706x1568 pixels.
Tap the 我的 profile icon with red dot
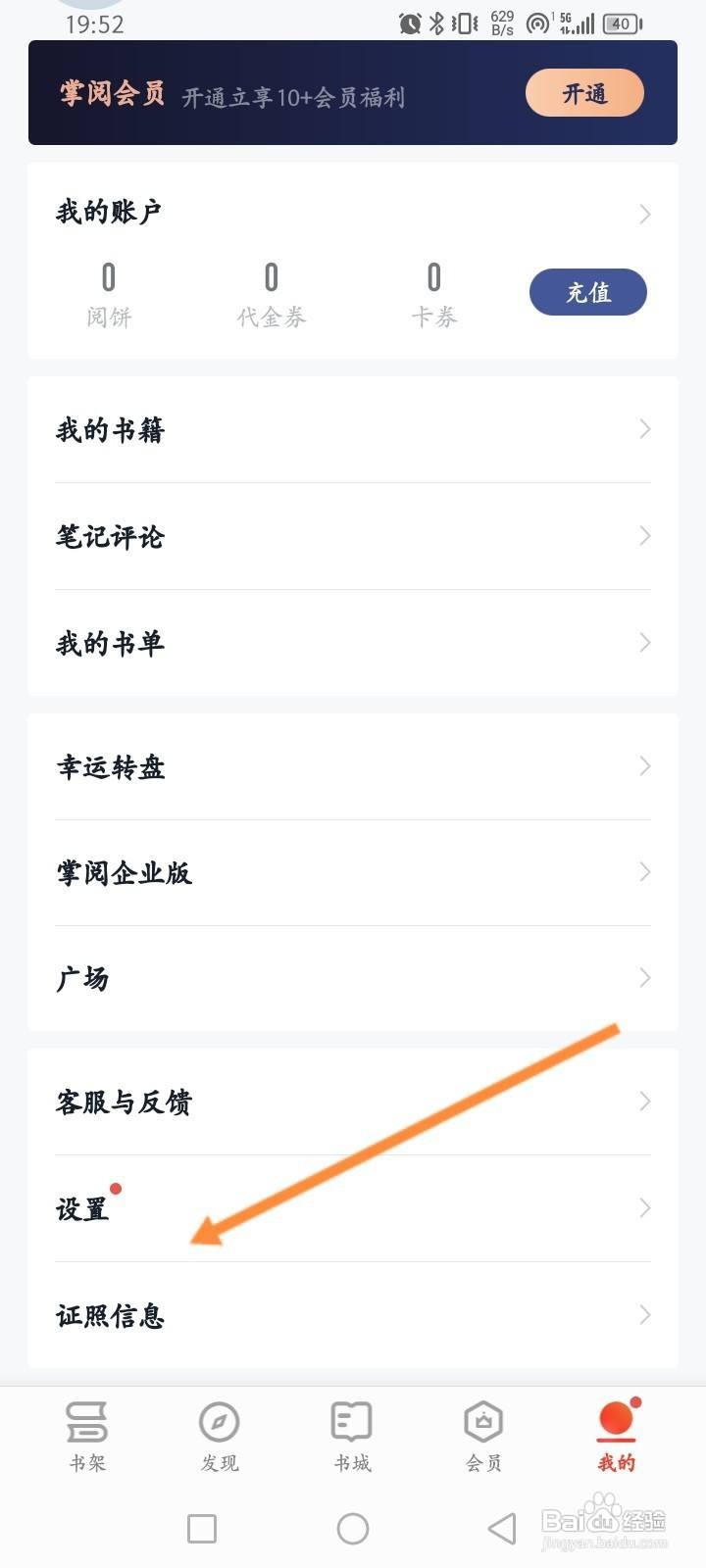tap(617, 1419)
